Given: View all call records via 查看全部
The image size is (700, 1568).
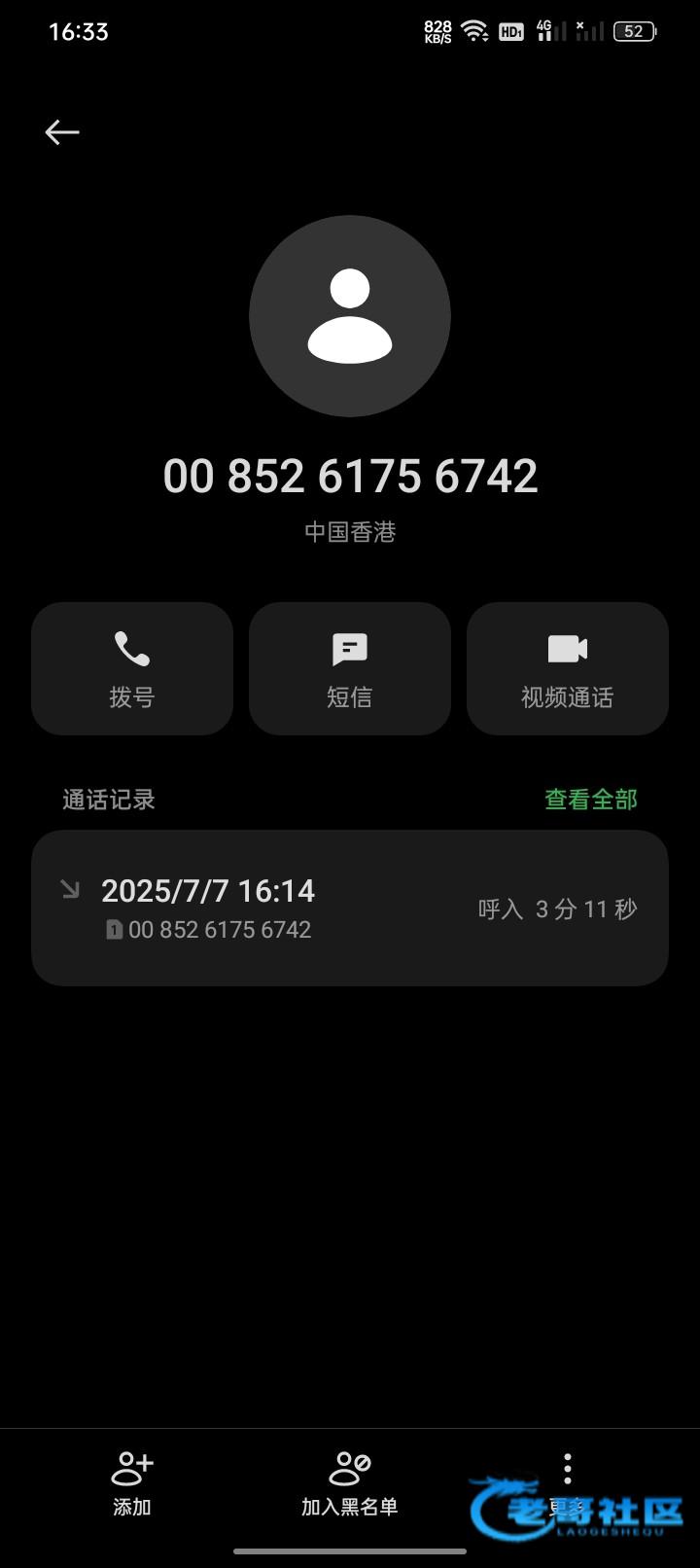Looking at the screenshot, I should [591, 800].
